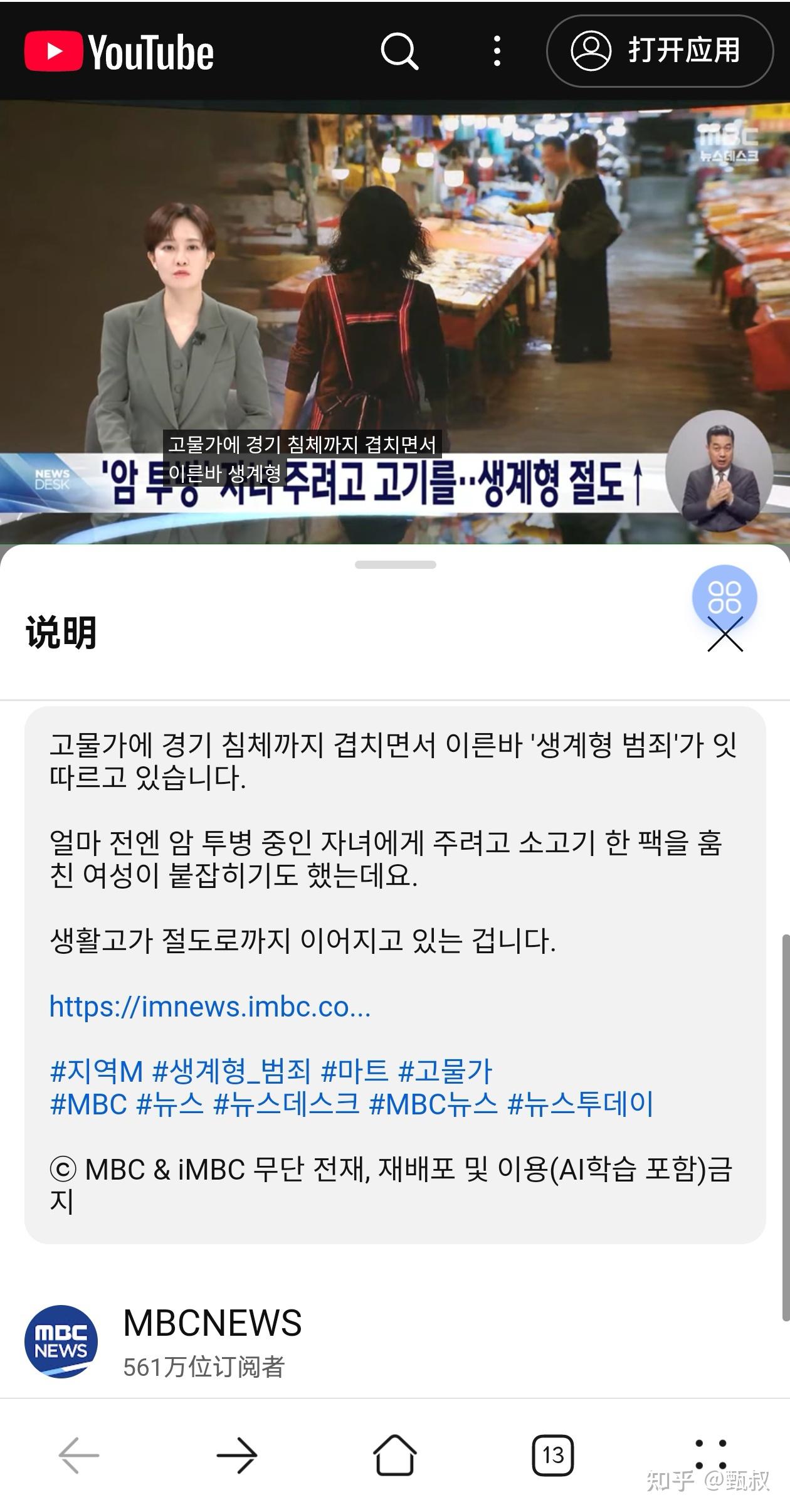Open hashtag #뉴스투데이

point(580,1104)
